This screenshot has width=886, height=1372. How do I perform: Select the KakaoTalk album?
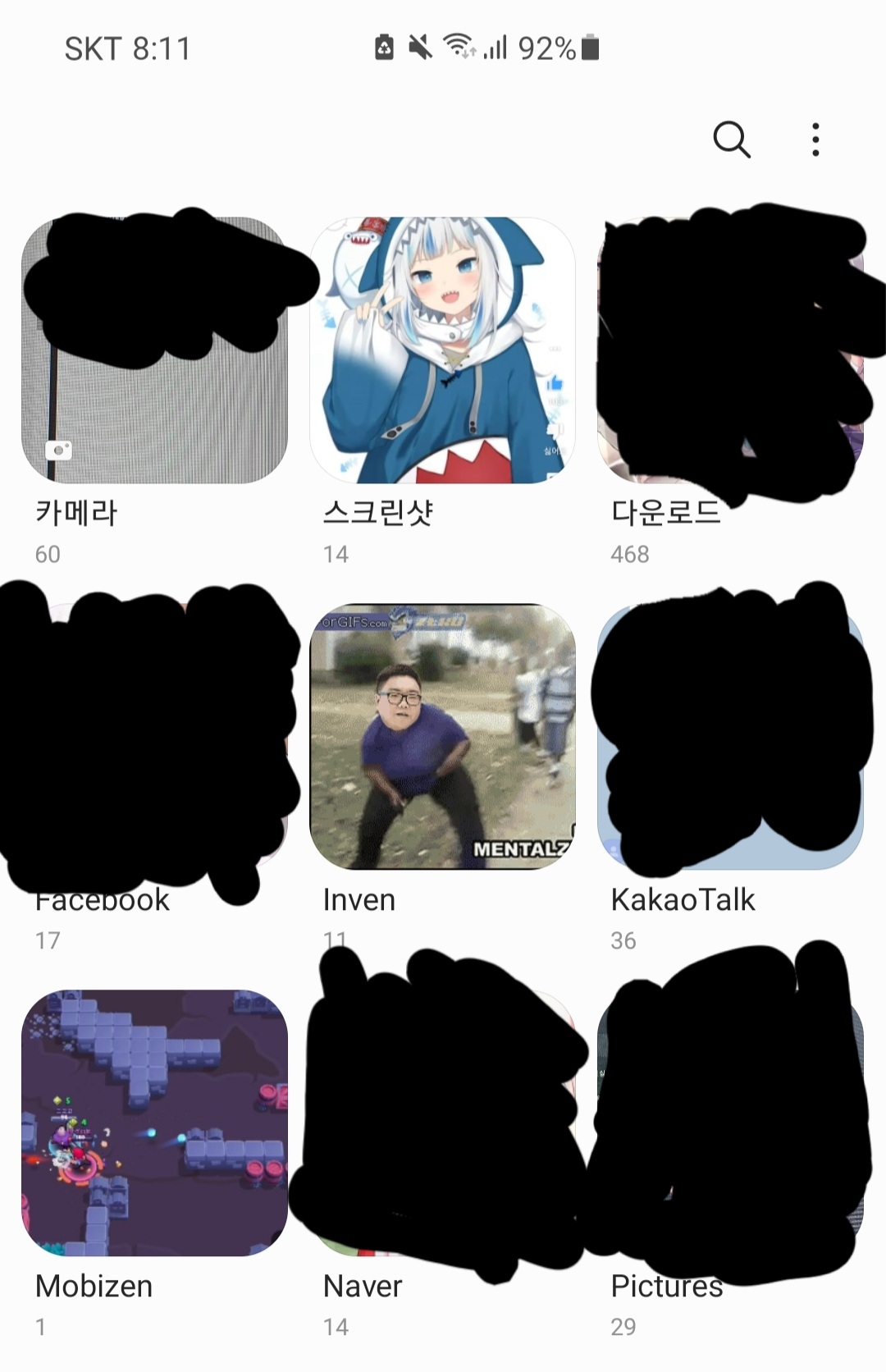(x=730, y=737)
